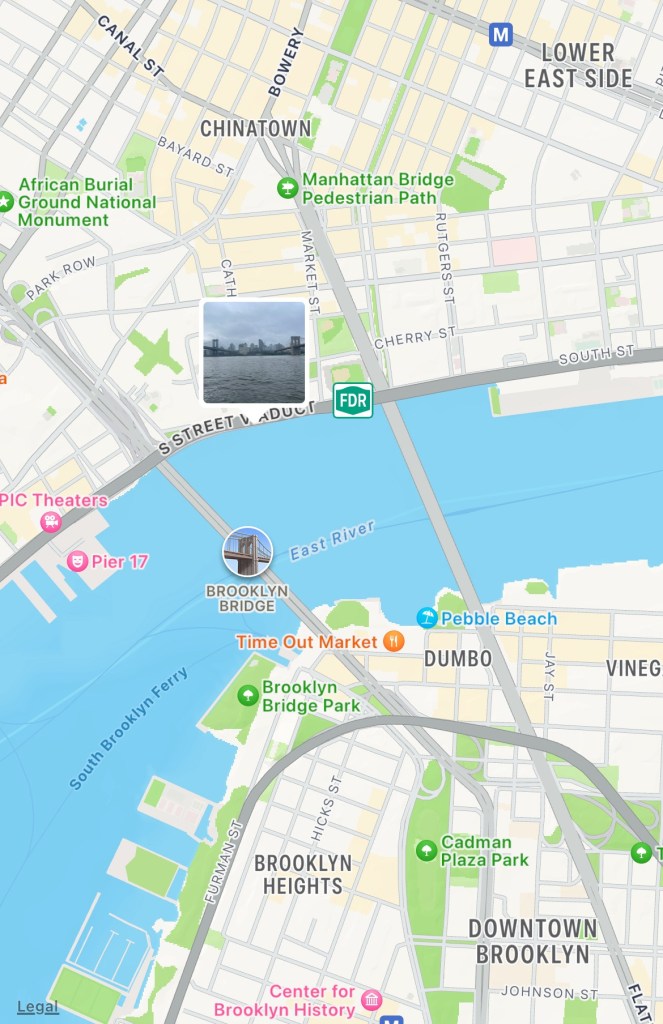The image size is (663, 1024).
Task: Open Pier 17 place marker
Action: [77, 562]
